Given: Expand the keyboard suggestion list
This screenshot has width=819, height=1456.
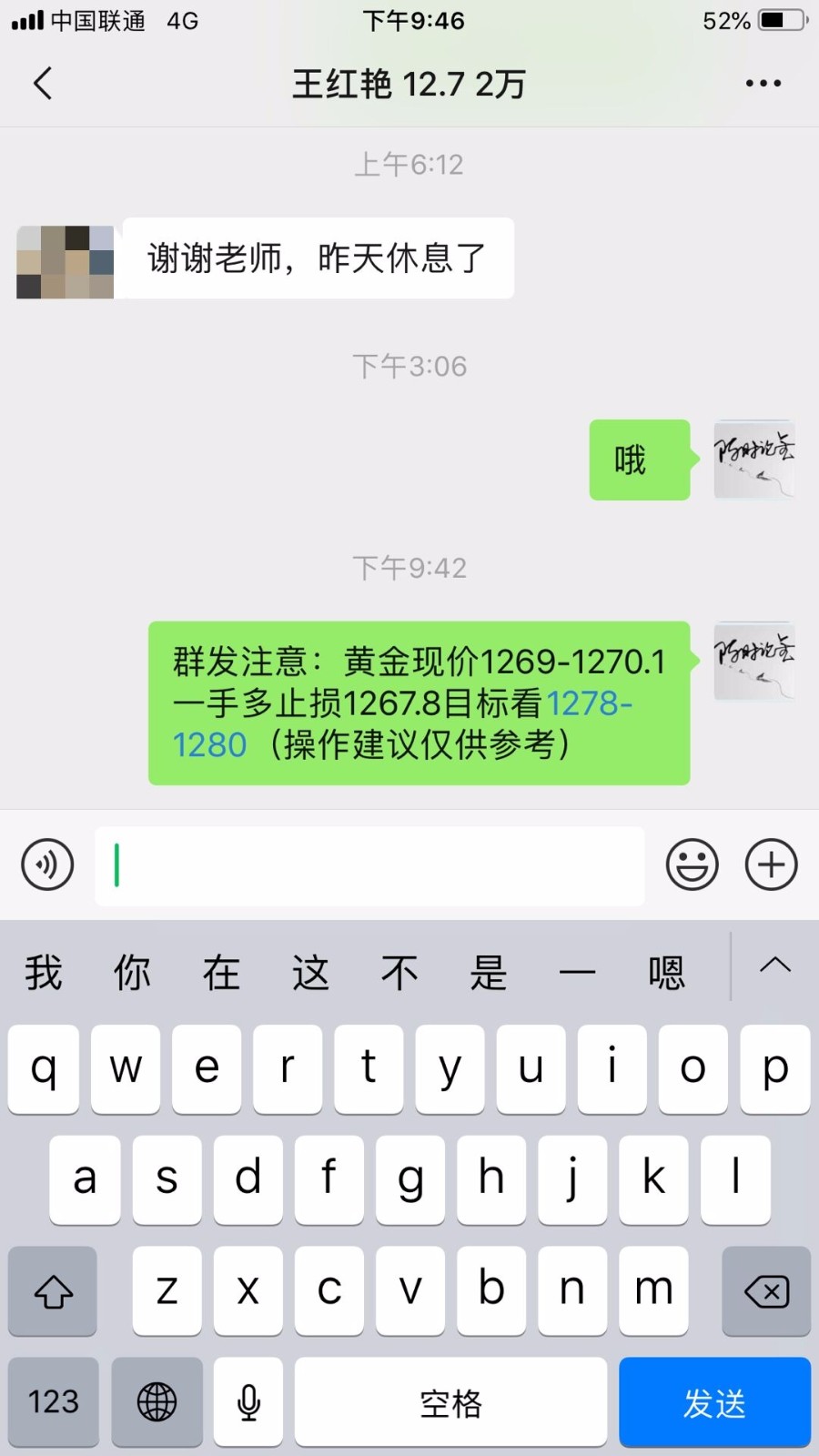Looking at the screenshot, I should pos(775,966).
